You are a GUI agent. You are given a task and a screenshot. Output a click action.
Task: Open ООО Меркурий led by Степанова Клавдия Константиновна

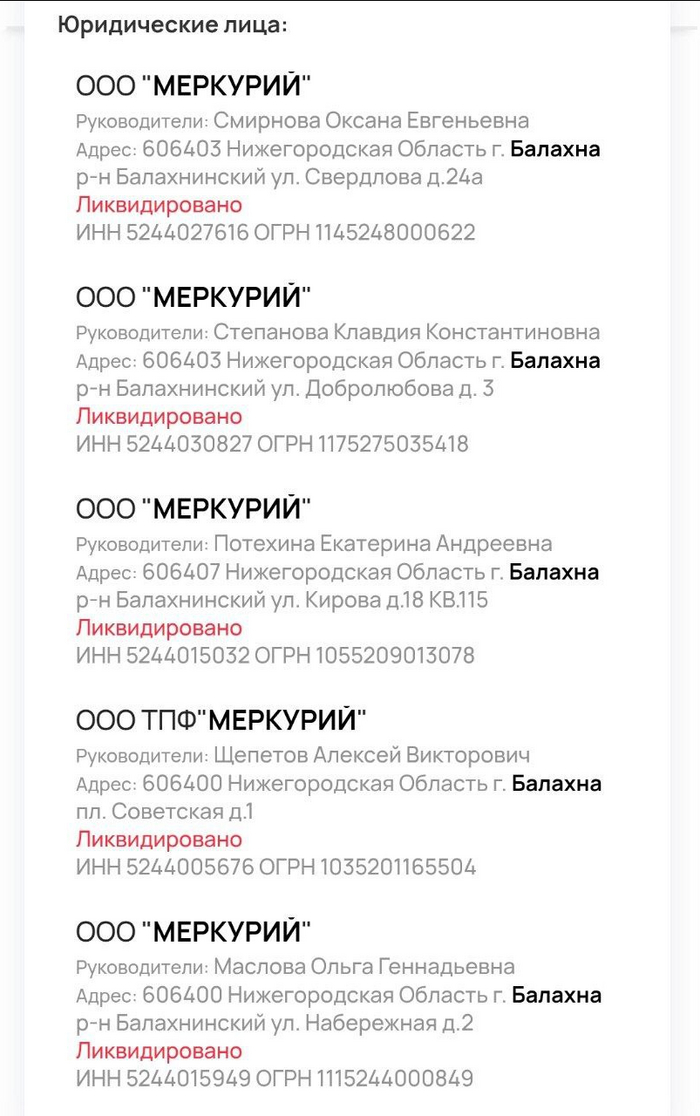(x=194, y=297)
